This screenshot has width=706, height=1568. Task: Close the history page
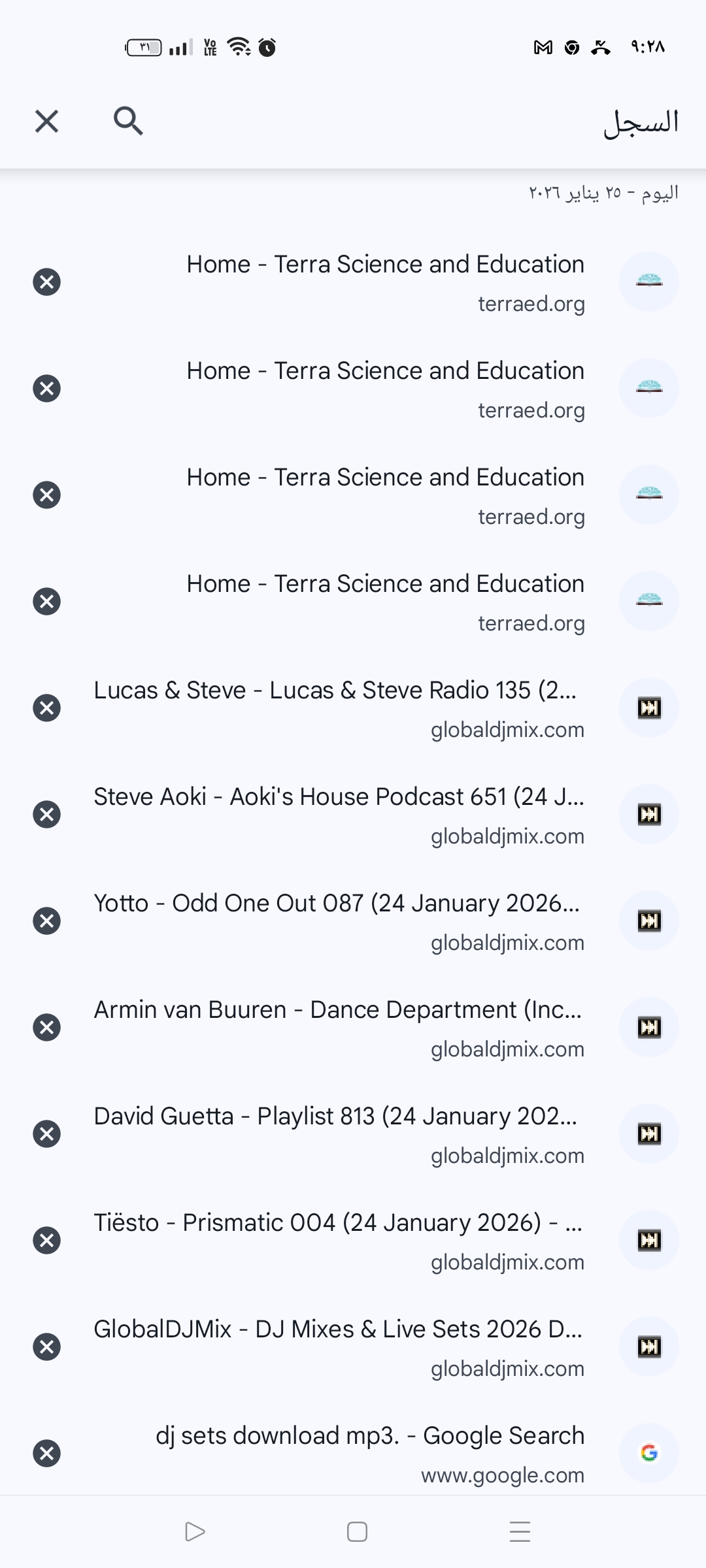point(46,122)
